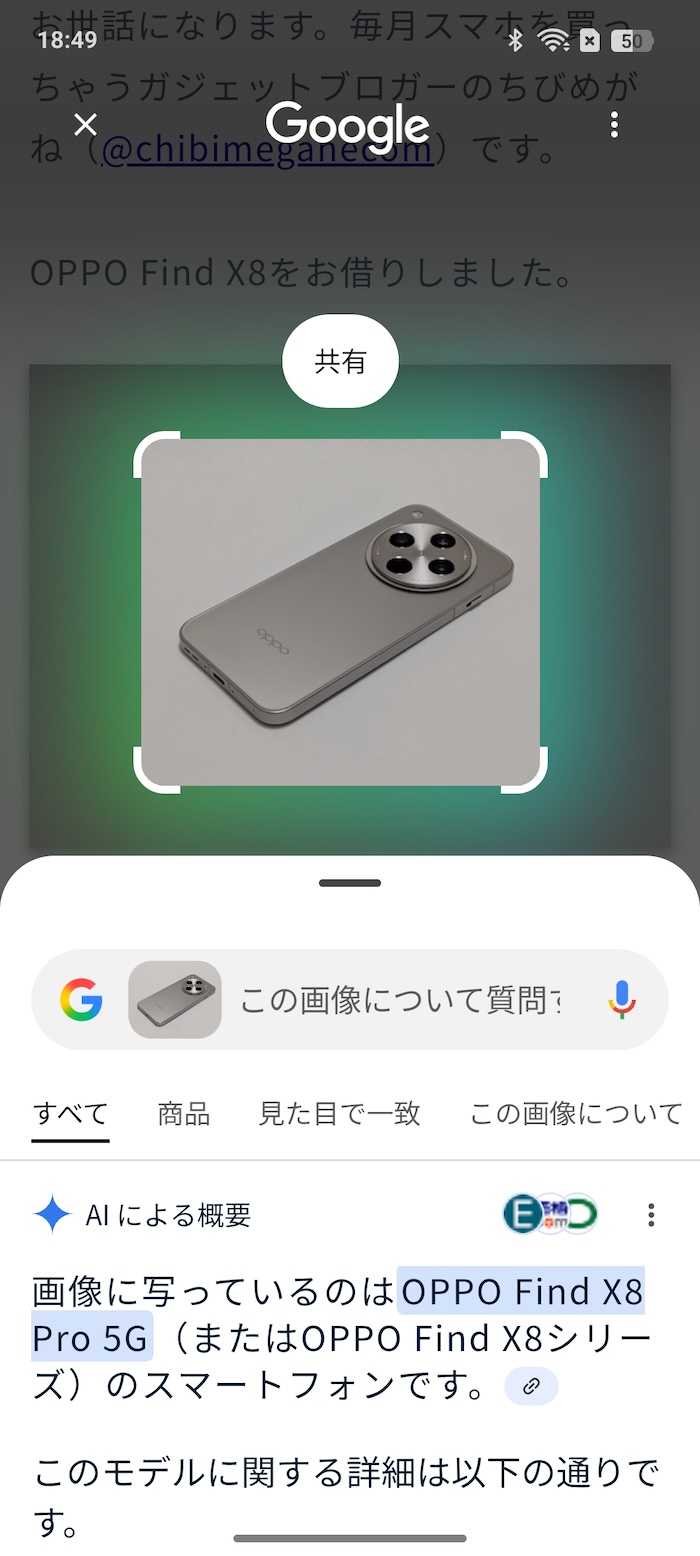The image size is (700, 1556).
Task: Start voice search with the microphone
Action: click(x=622, y=1000)
